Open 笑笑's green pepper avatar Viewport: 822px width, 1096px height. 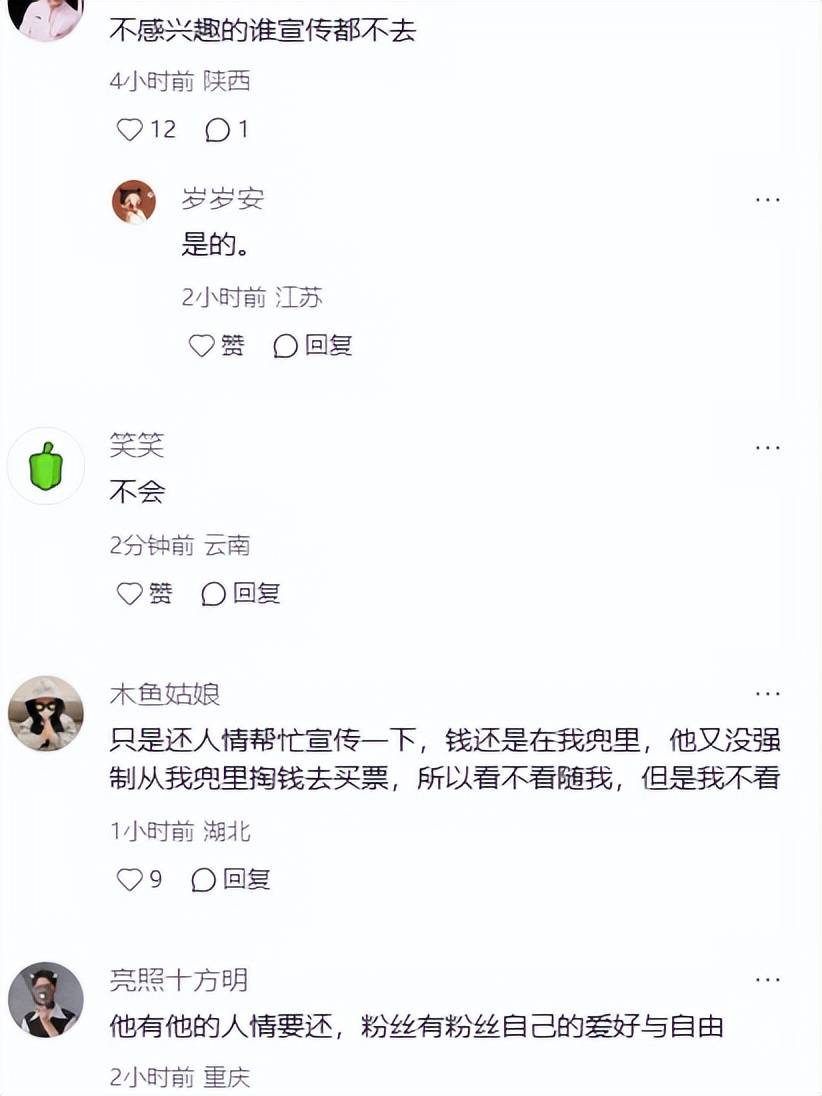pos(46,467)
